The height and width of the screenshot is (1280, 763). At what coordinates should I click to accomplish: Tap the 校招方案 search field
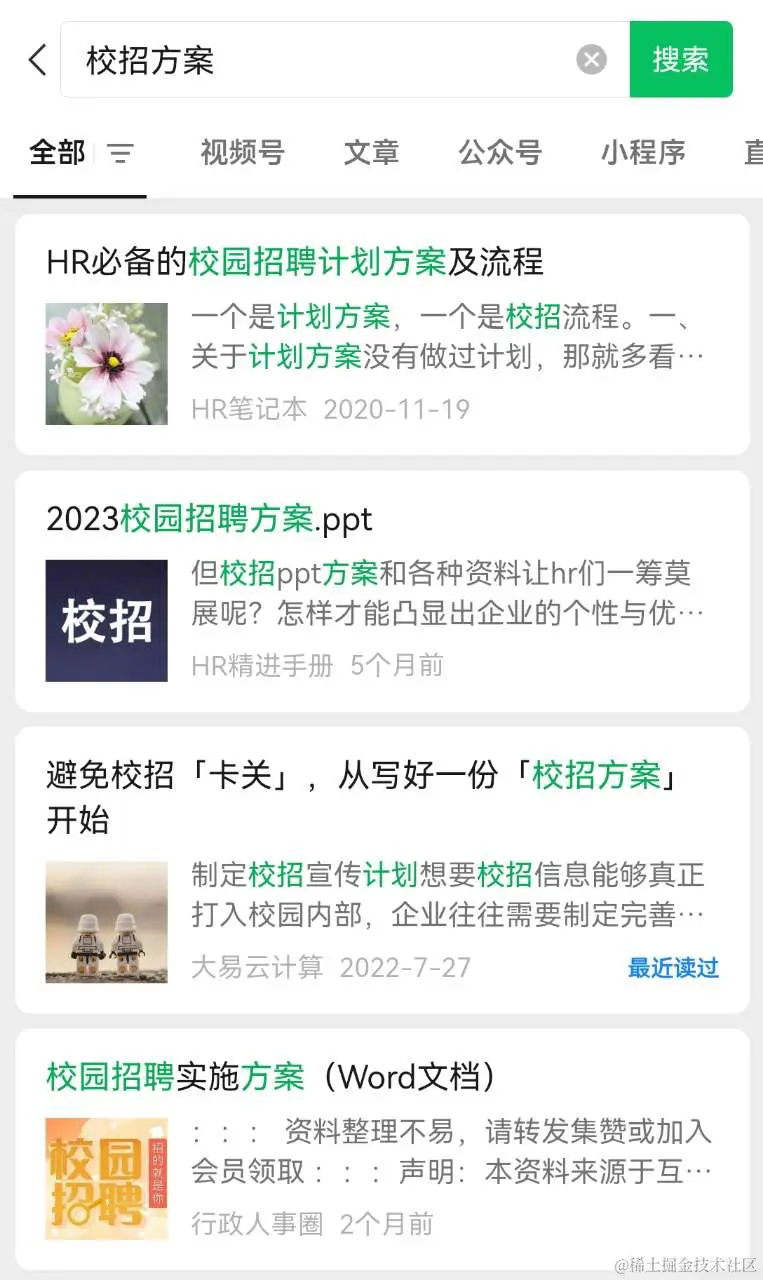(320, 60)
